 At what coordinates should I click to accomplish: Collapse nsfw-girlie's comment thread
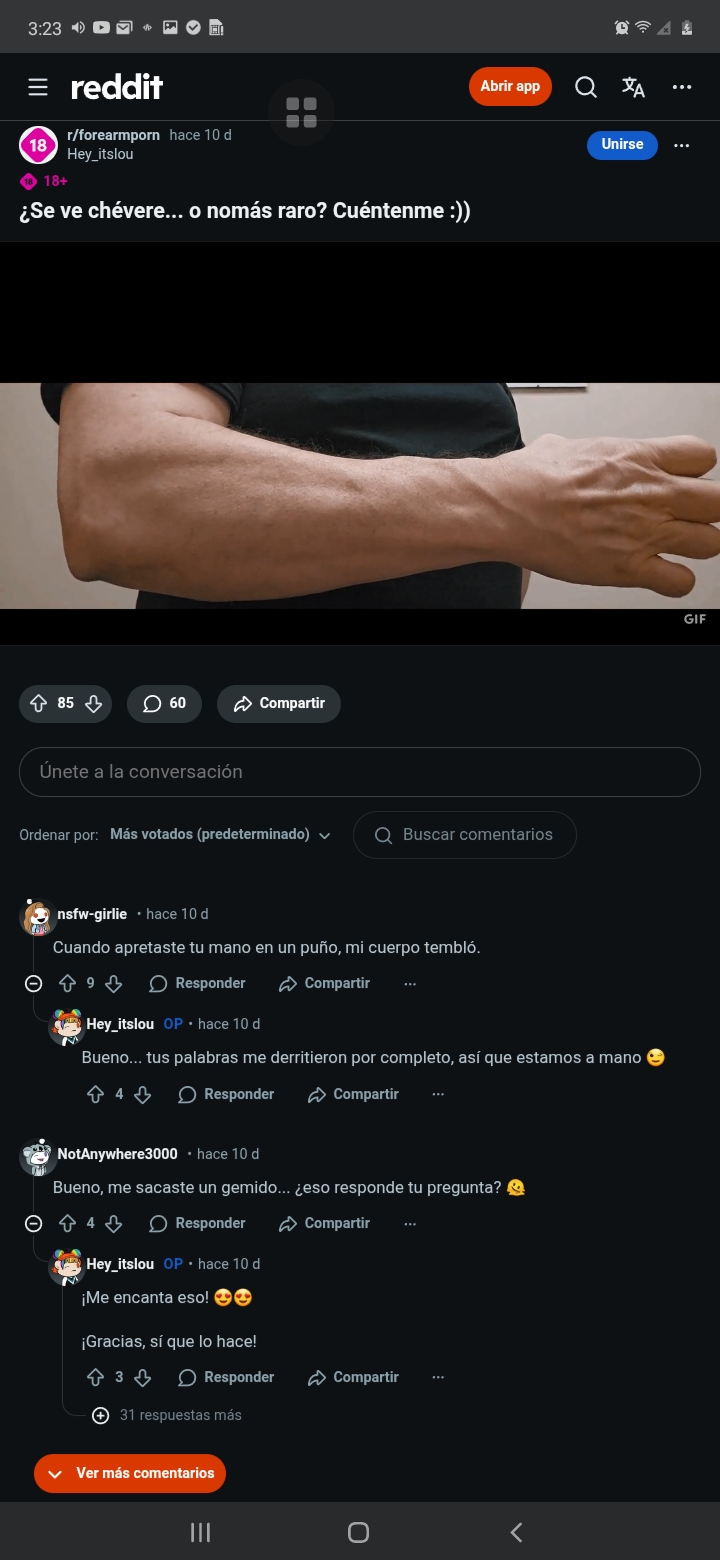coord(33,983)
